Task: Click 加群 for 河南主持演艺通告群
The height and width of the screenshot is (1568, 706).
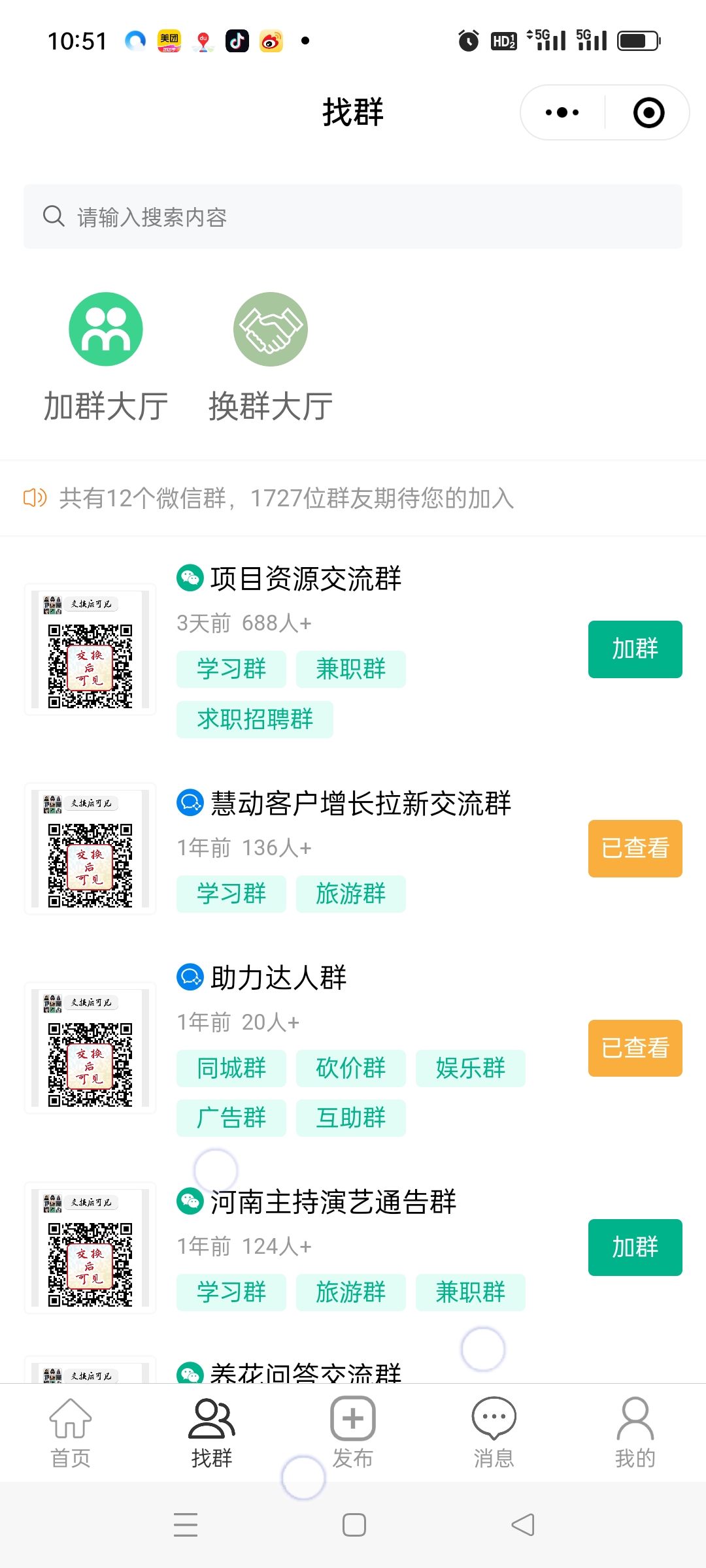Action: pyautogui.click(x=634, y=1247)
